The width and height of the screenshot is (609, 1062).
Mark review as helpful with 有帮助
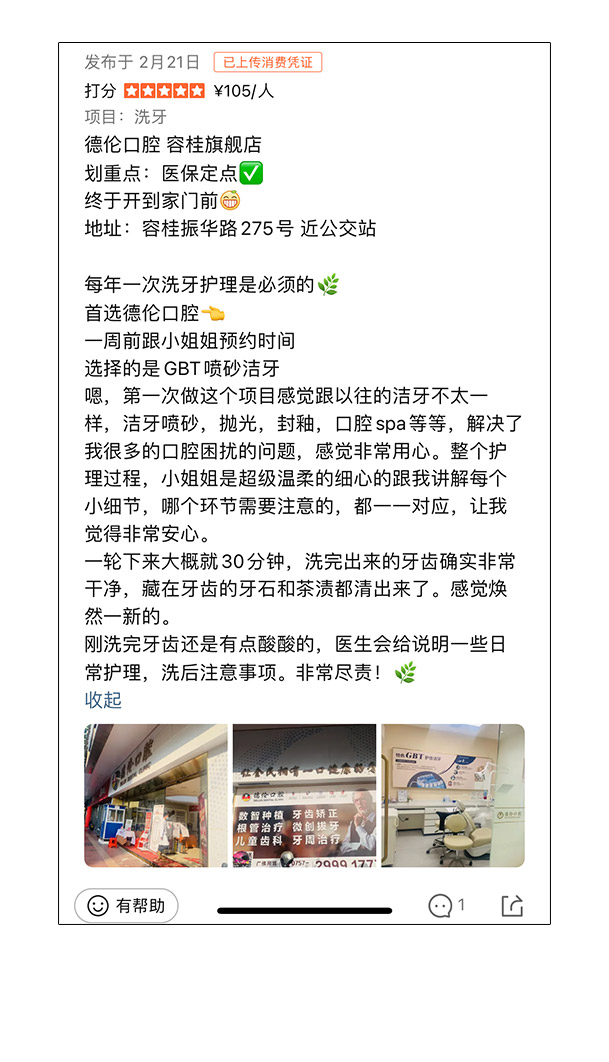(x=126, y=906)
